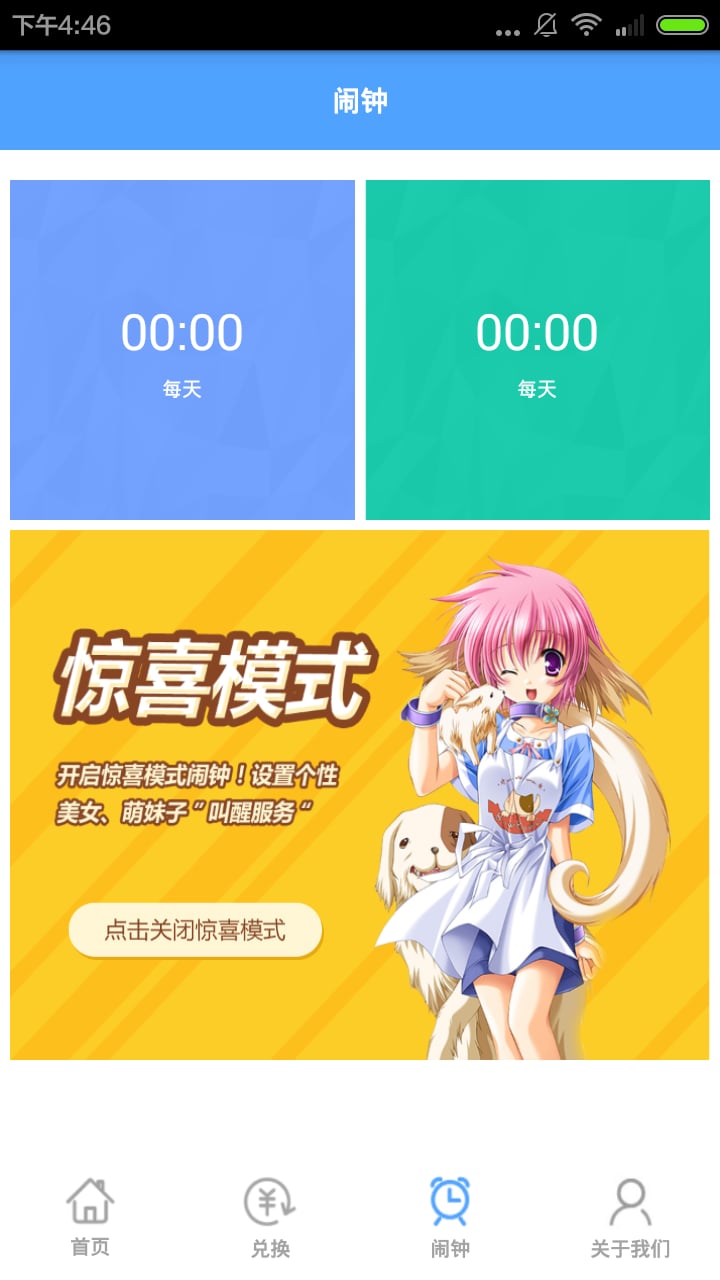
Task: Tap 每天 label on the green alarm
Action: [536, 390]
